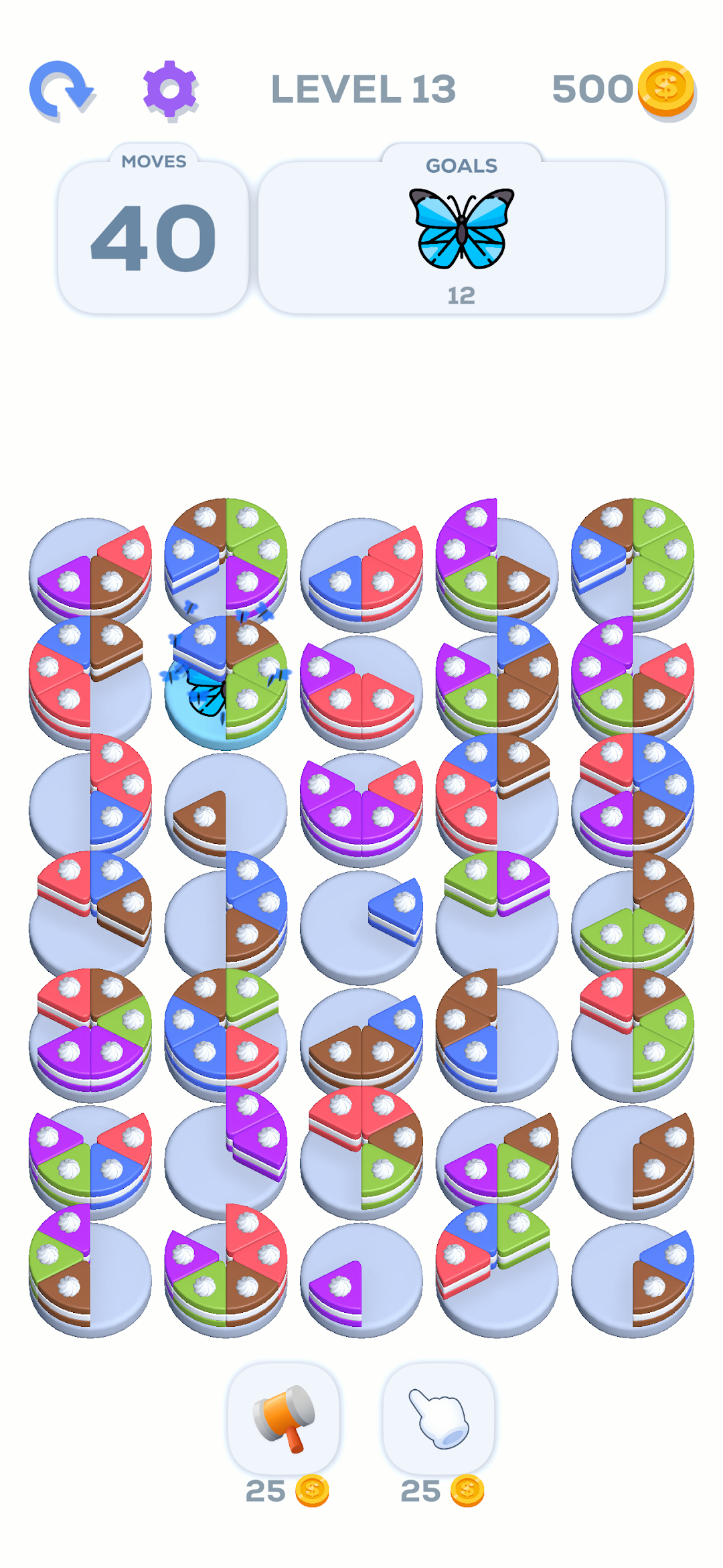Restart the level with the blue arrow
Viewport: 723px width, 1568px height.
point(62,90)
